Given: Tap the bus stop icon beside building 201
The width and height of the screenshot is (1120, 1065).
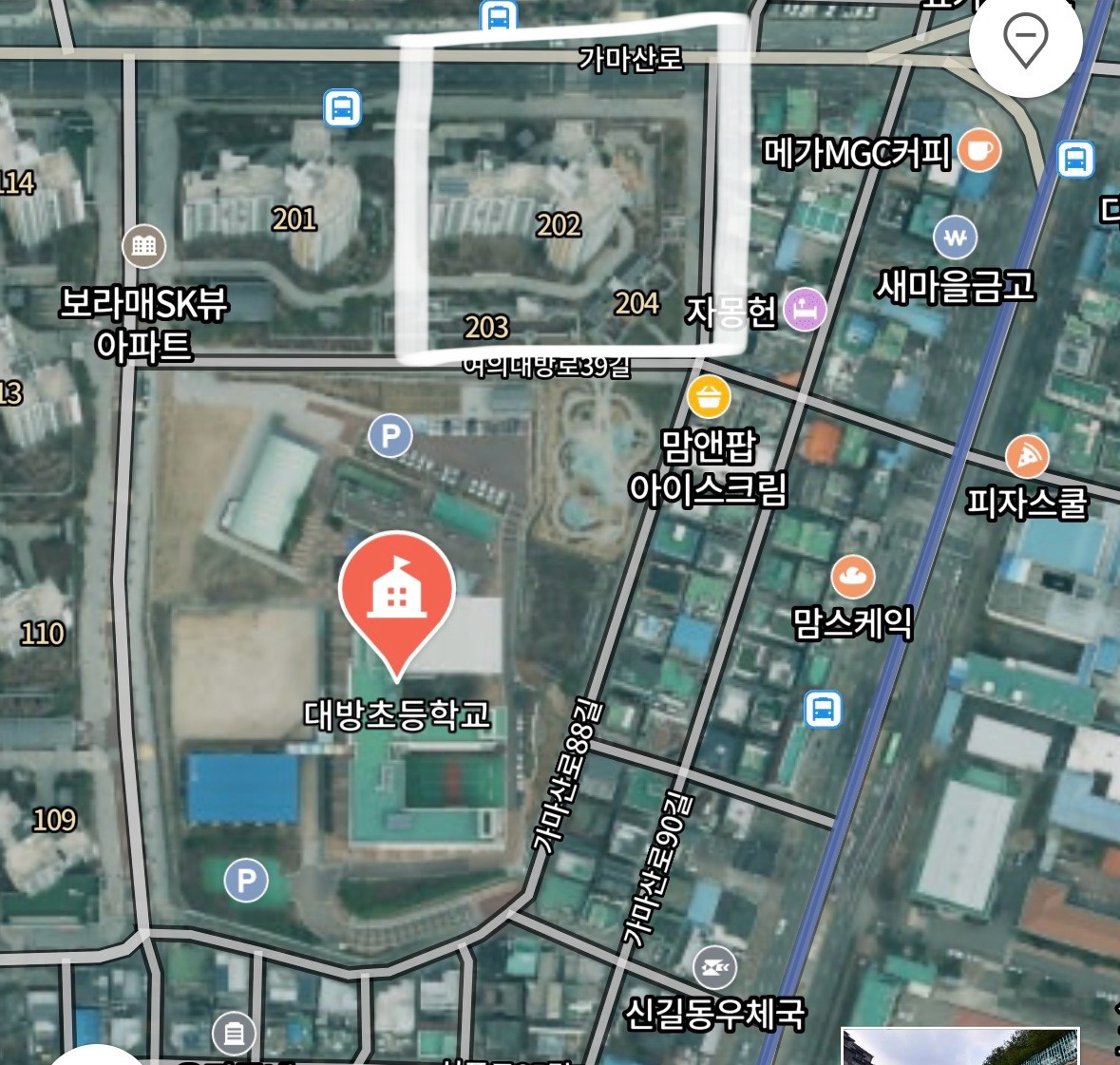Looking at the screenshot, I should 343,108.
